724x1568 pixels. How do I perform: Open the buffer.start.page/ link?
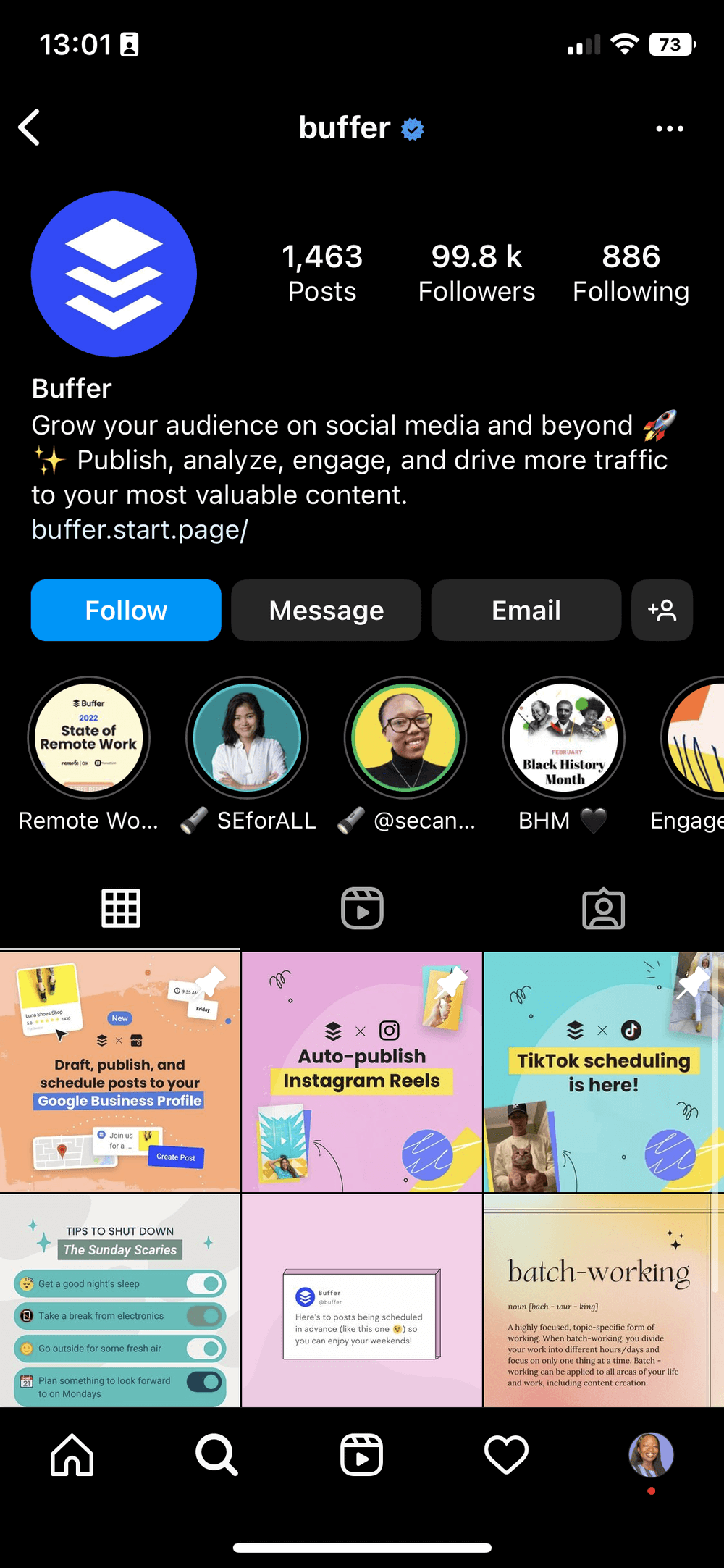pos(140,529)
